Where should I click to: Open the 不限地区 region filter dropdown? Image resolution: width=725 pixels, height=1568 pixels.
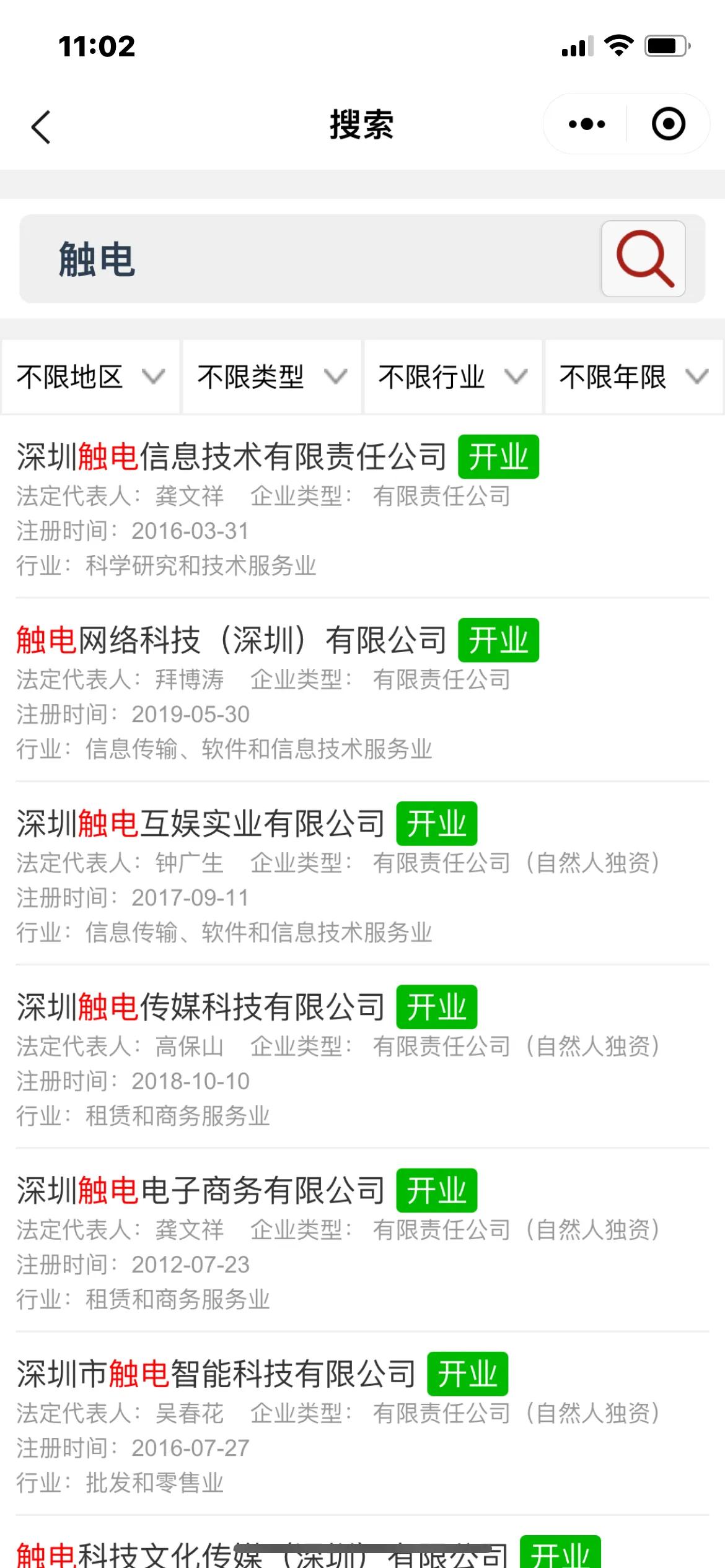pyautogui.click(x=89, y=377)
